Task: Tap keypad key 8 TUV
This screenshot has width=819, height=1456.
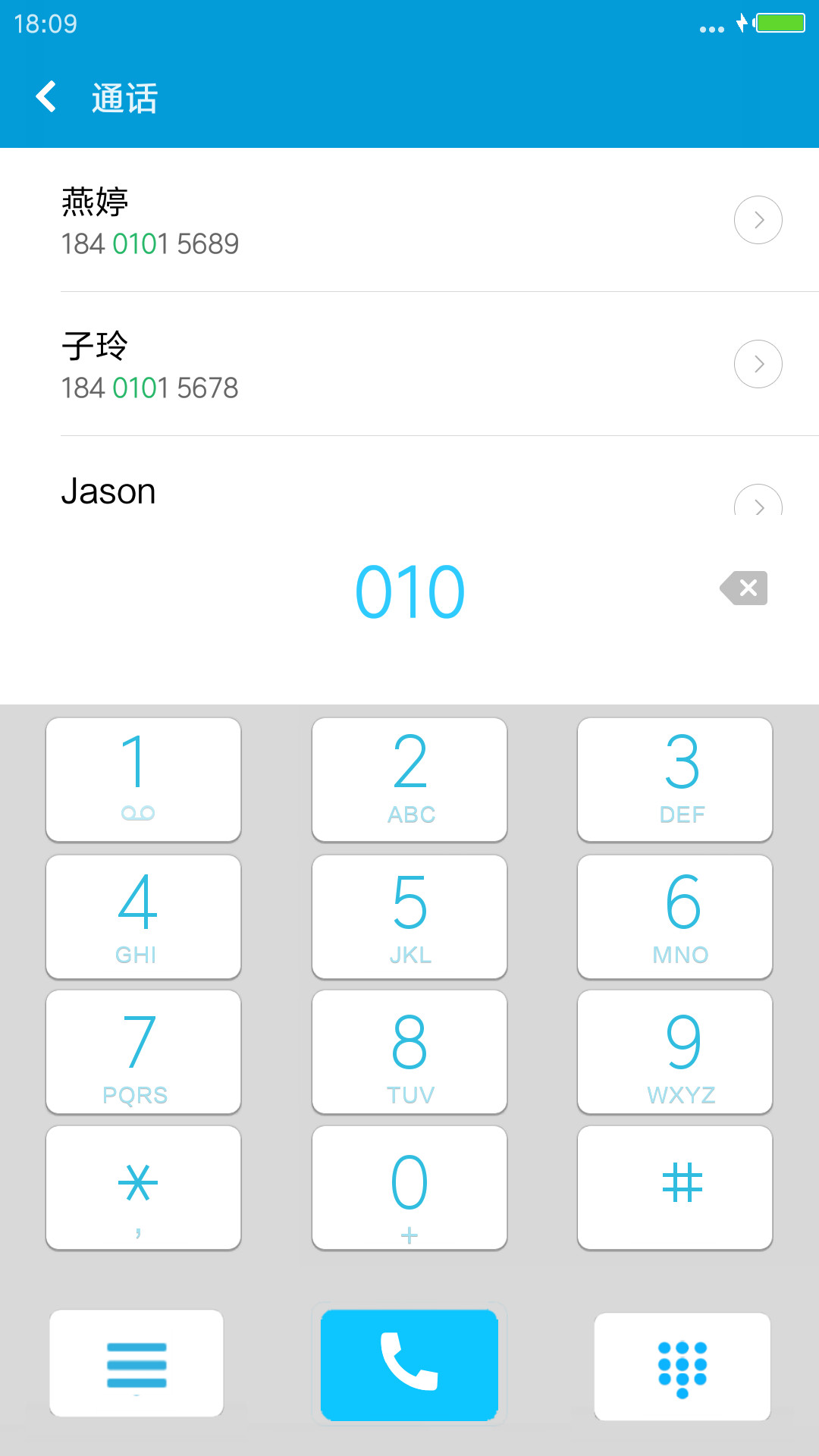Action: [409, 1052]
